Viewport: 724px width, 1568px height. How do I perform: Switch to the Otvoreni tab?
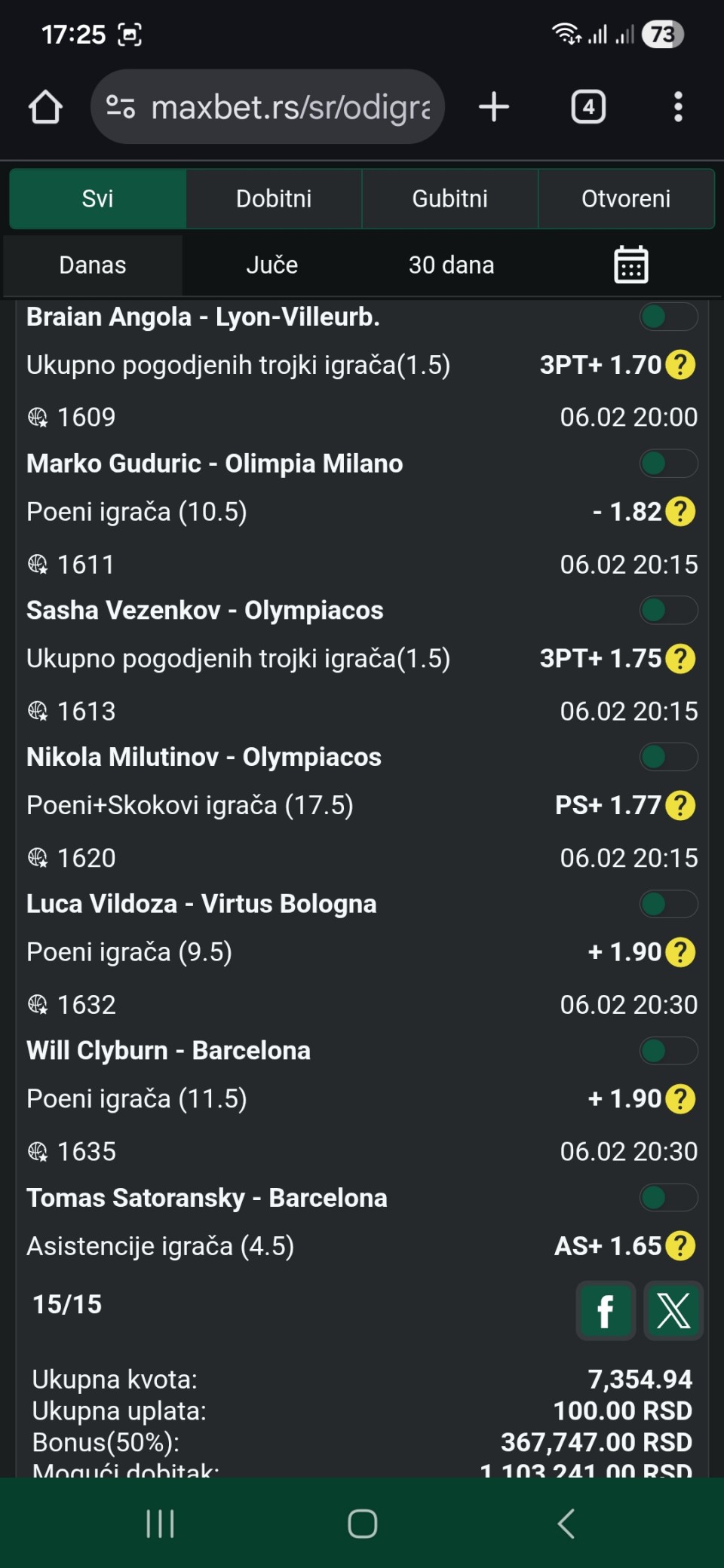pos(626,199)
